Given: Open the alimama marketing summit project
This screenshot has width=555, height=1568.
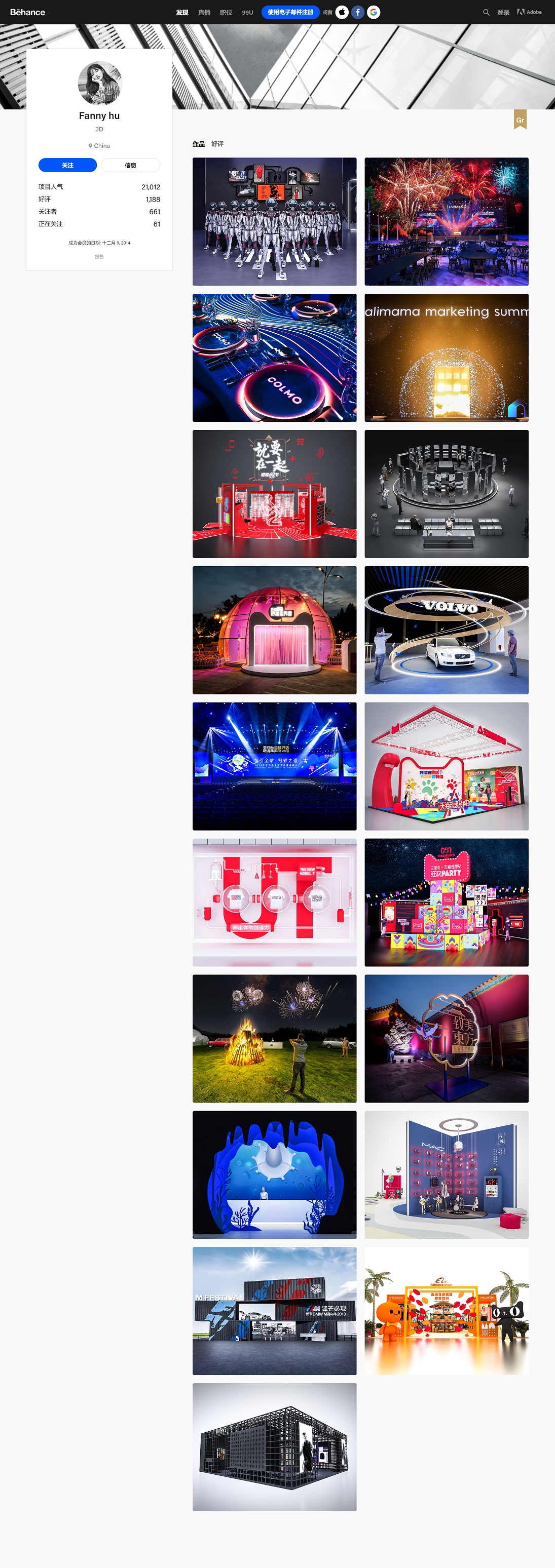Looking at the screenshot, I should (x=446, y=358).
